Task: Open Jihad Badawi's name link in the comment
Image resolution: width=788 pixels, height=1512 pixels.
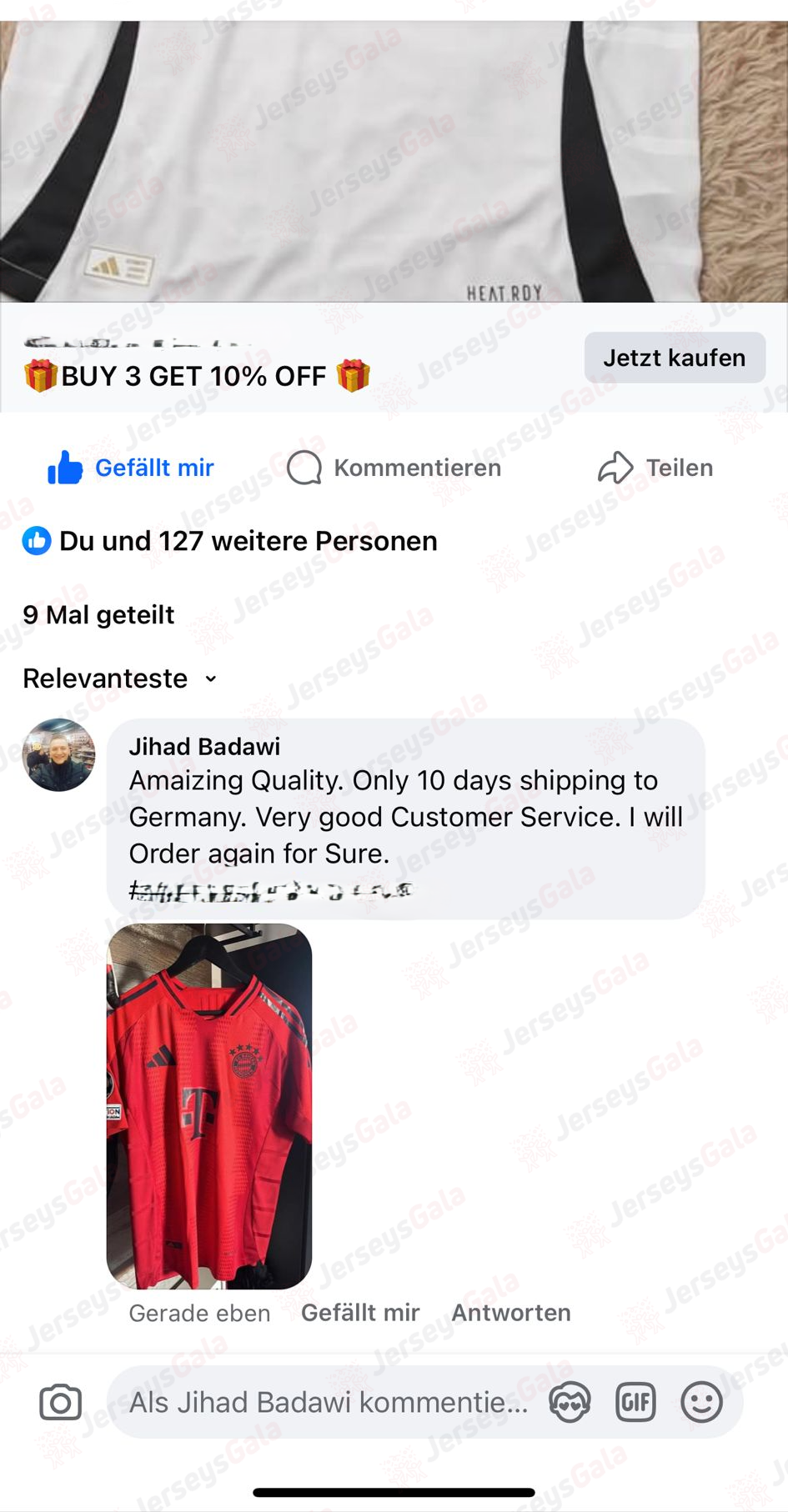Action: 204,746
